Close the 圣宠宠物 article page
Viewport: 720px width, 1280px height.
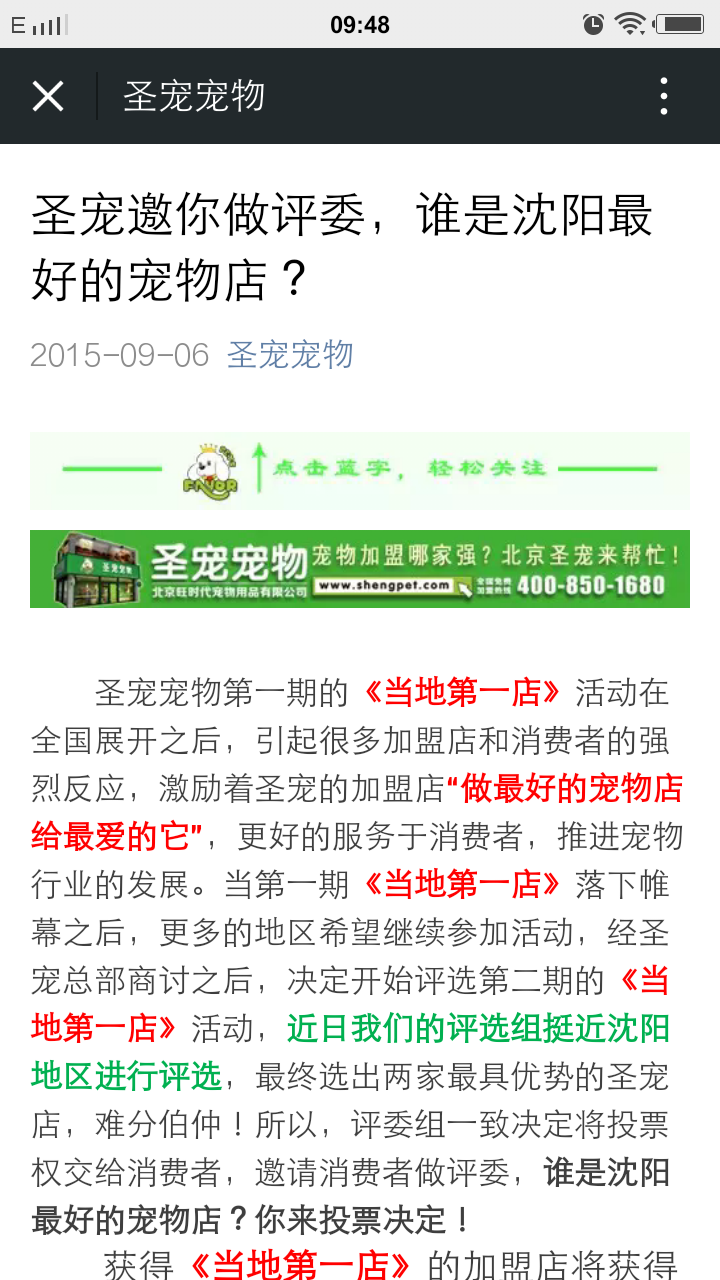coord(48,96)
